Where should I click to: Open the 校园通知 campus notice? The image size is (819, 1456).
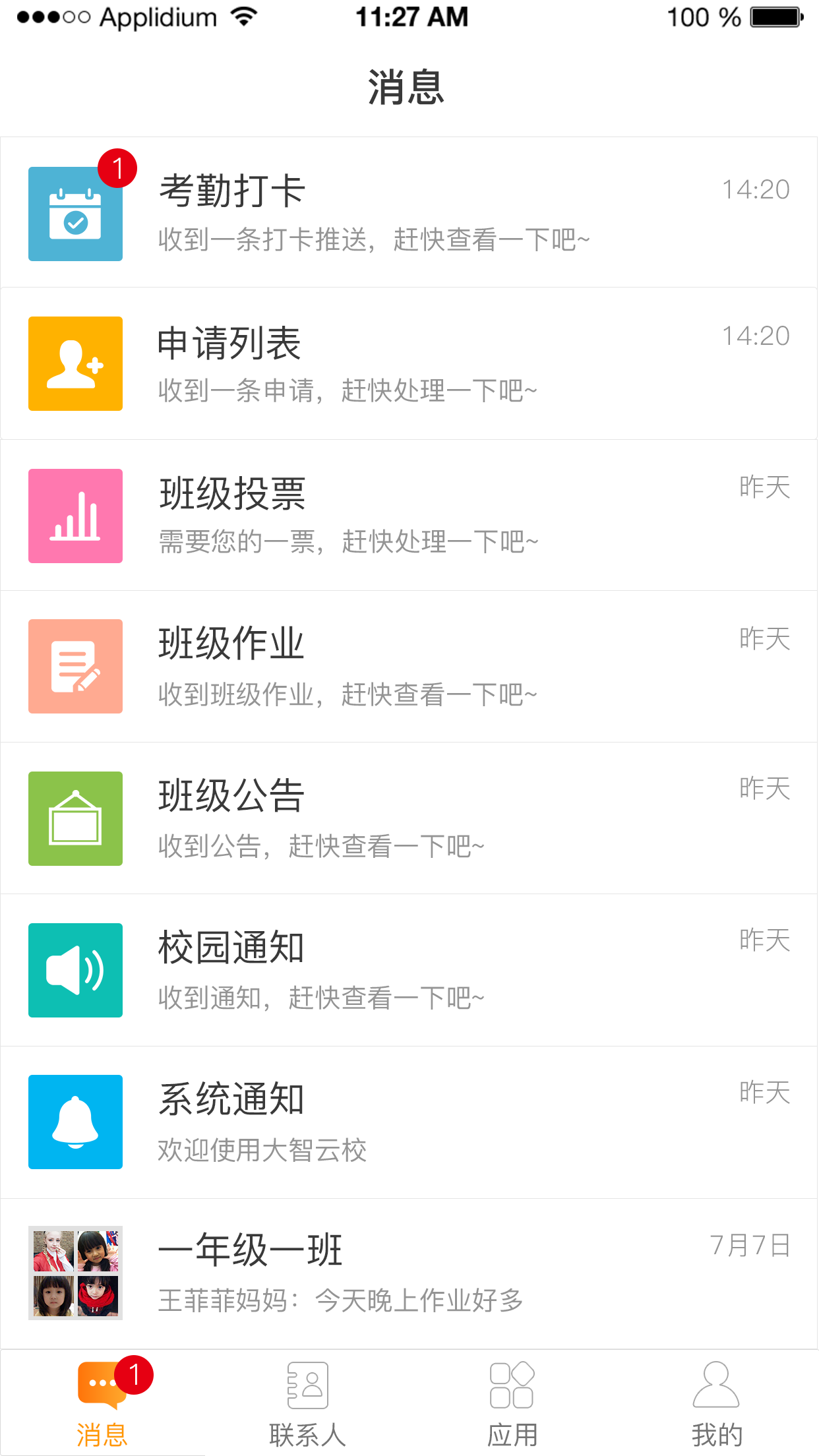(409, 969)
